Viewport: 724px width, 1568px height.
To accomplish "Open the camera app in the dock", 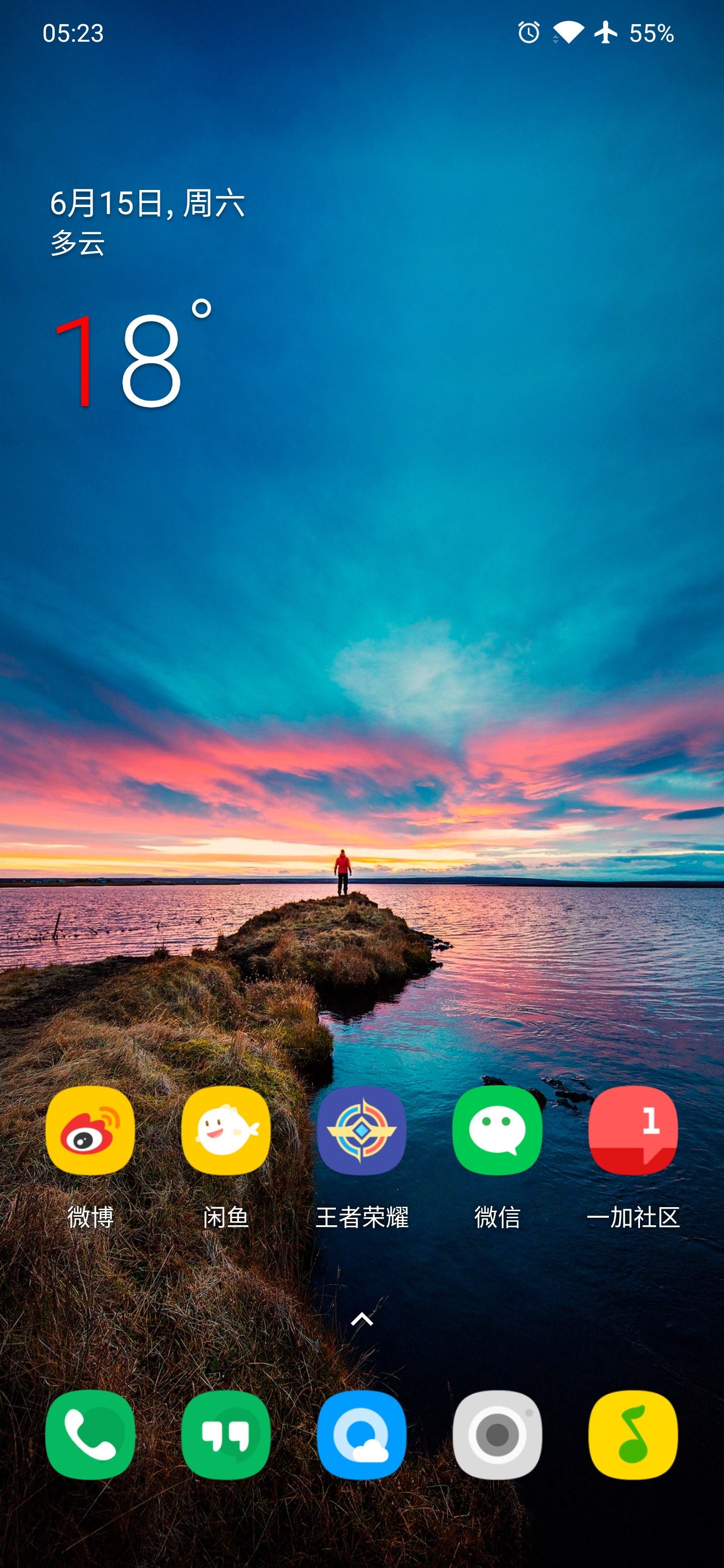I will (497, 1435).
